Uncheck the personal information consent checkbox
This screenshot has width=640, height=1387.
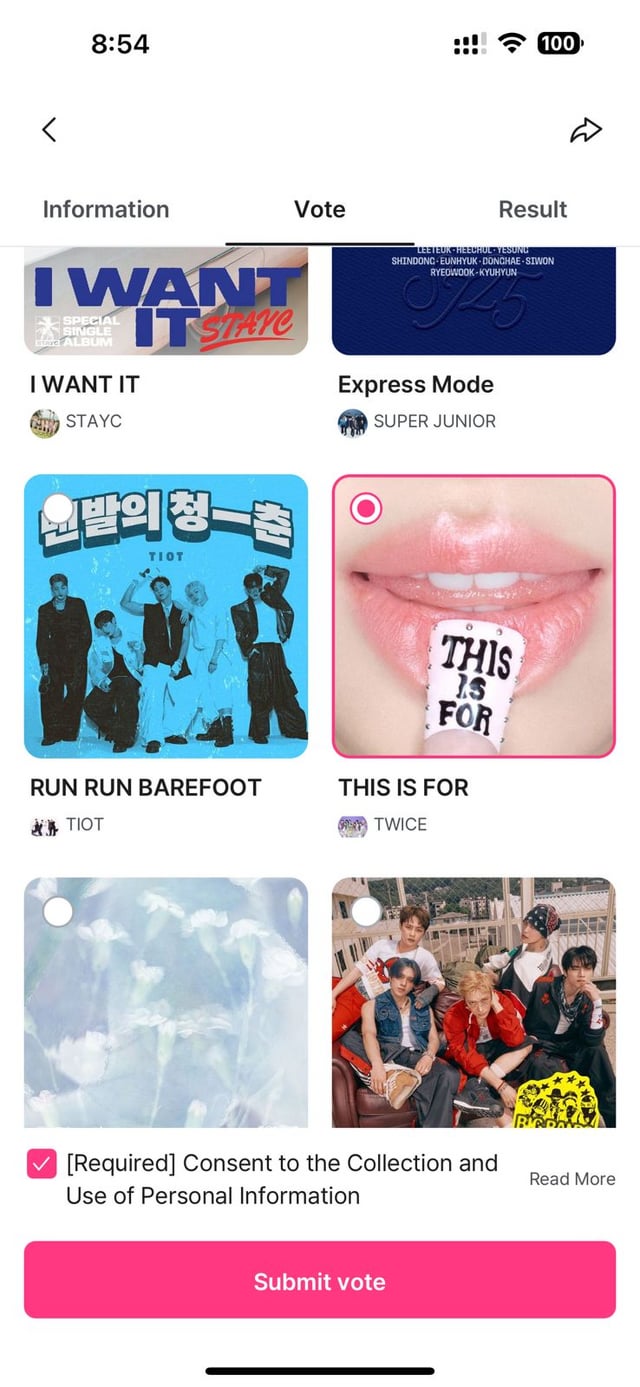pyautogui.click(x=41, y=1164)
